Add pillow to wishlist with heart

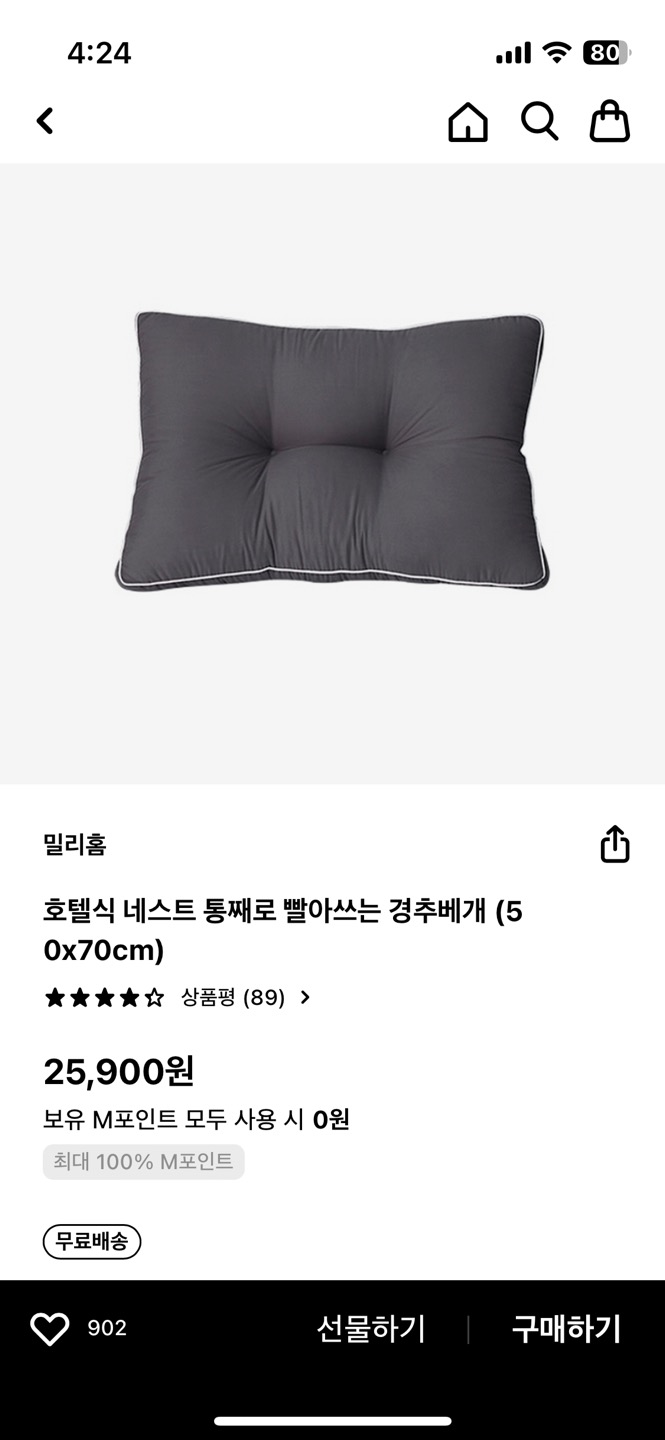(x=50, y=1328)
